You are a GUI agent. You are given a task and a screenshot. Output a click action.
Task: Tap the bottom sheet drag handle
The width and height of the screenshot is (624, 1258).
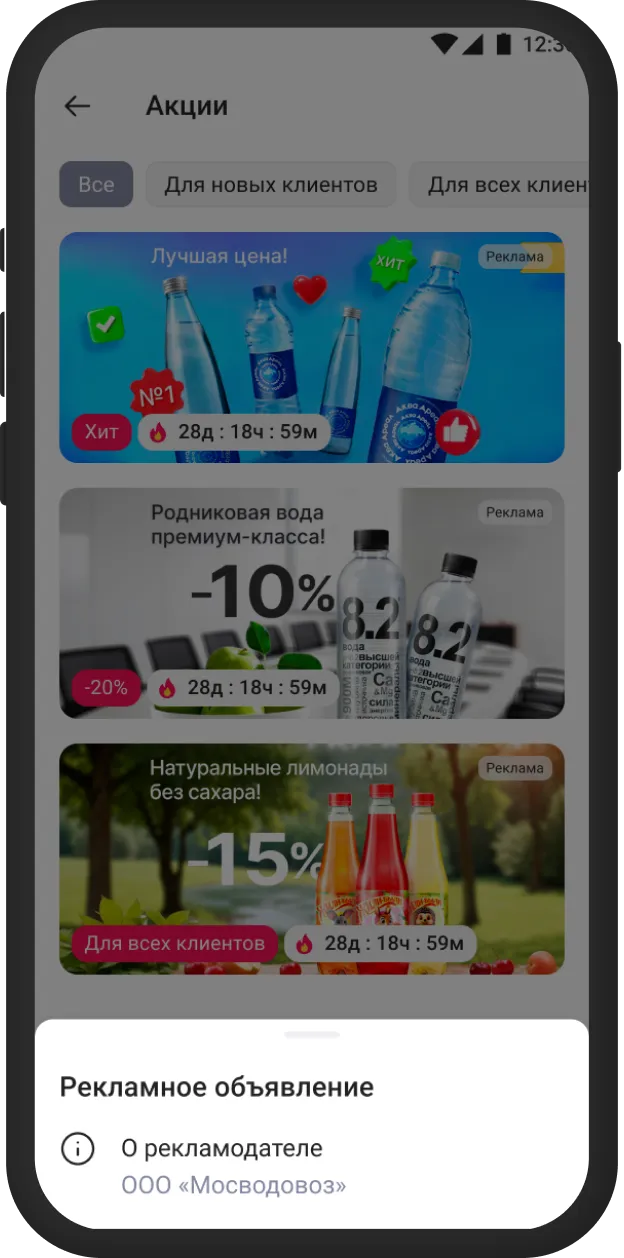(x=312, y=1035)
